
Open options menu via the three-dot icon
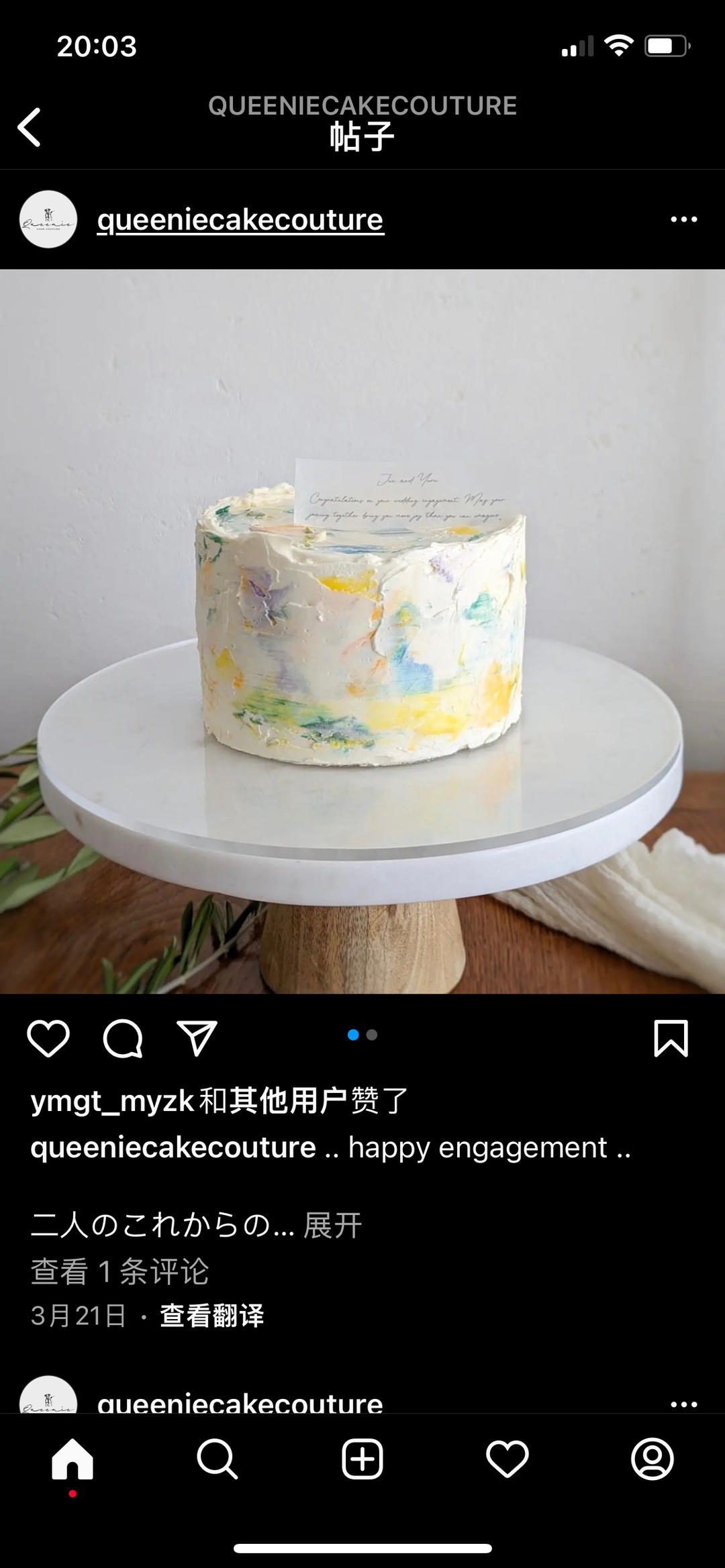click(x=684, y=218)
